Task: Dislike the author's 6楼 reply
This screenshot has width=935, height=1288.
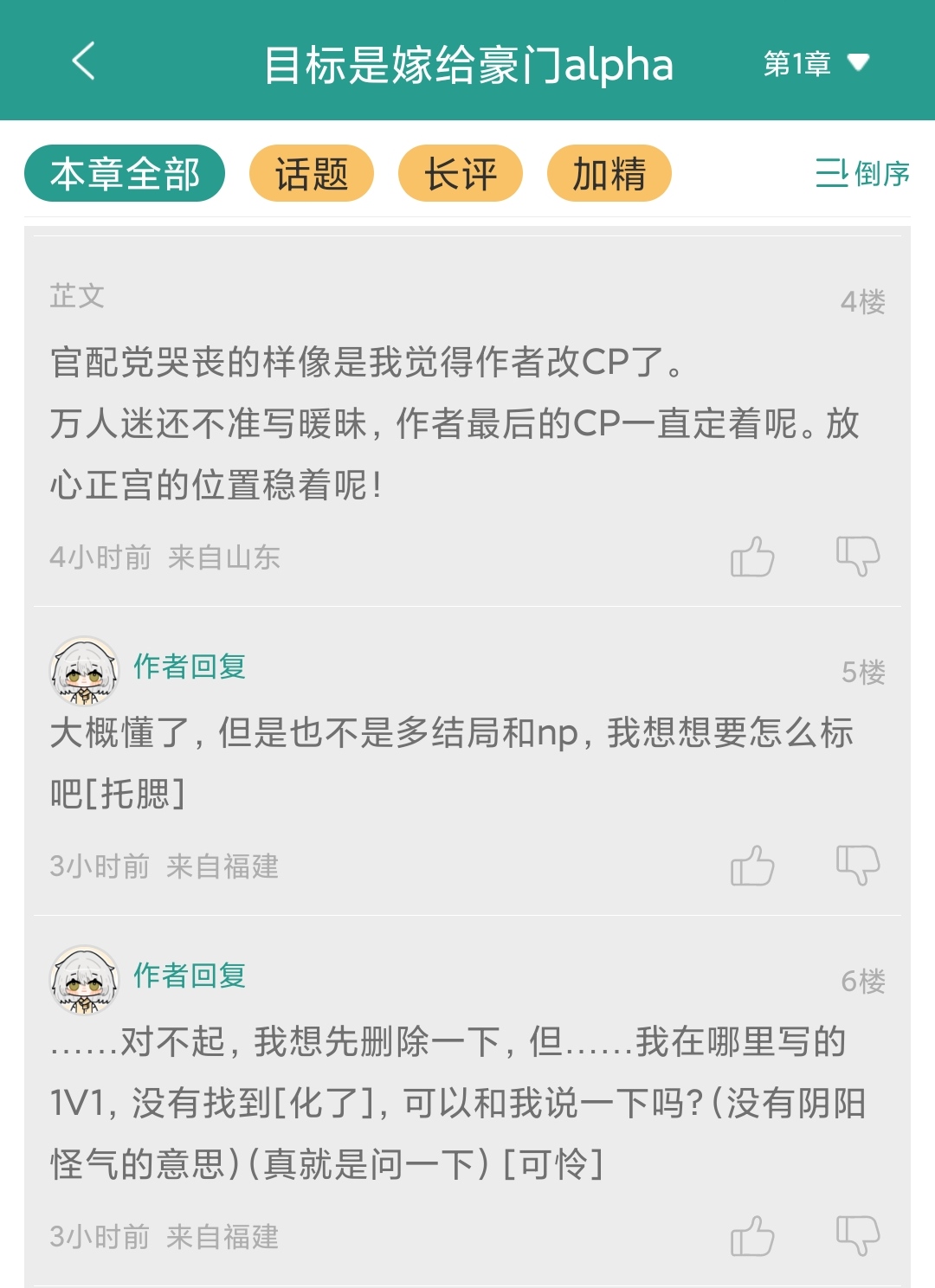Action: pos(857,1235)
